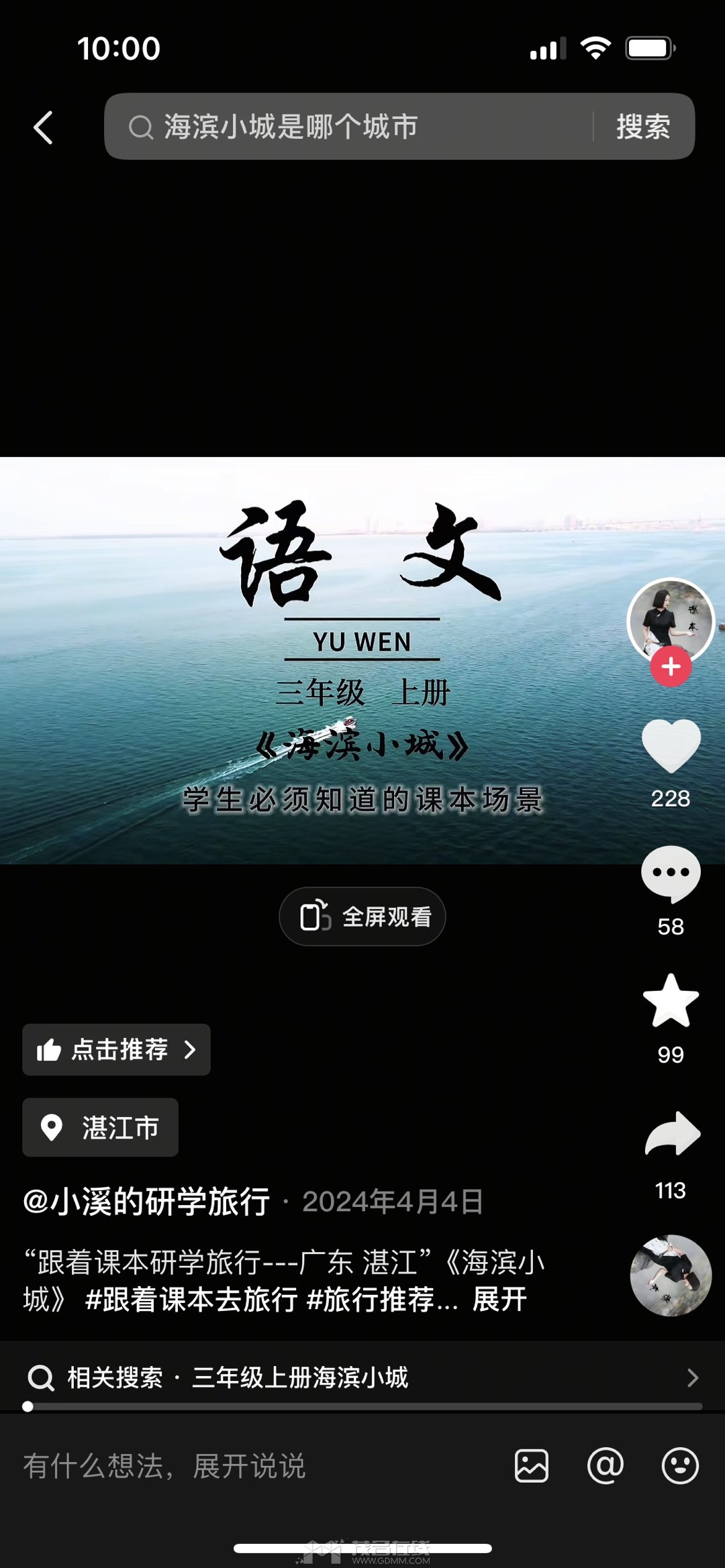Screen dimensions: 725x1568
Task: Open the 湛江市 location tag
Action: point(101,1127)
